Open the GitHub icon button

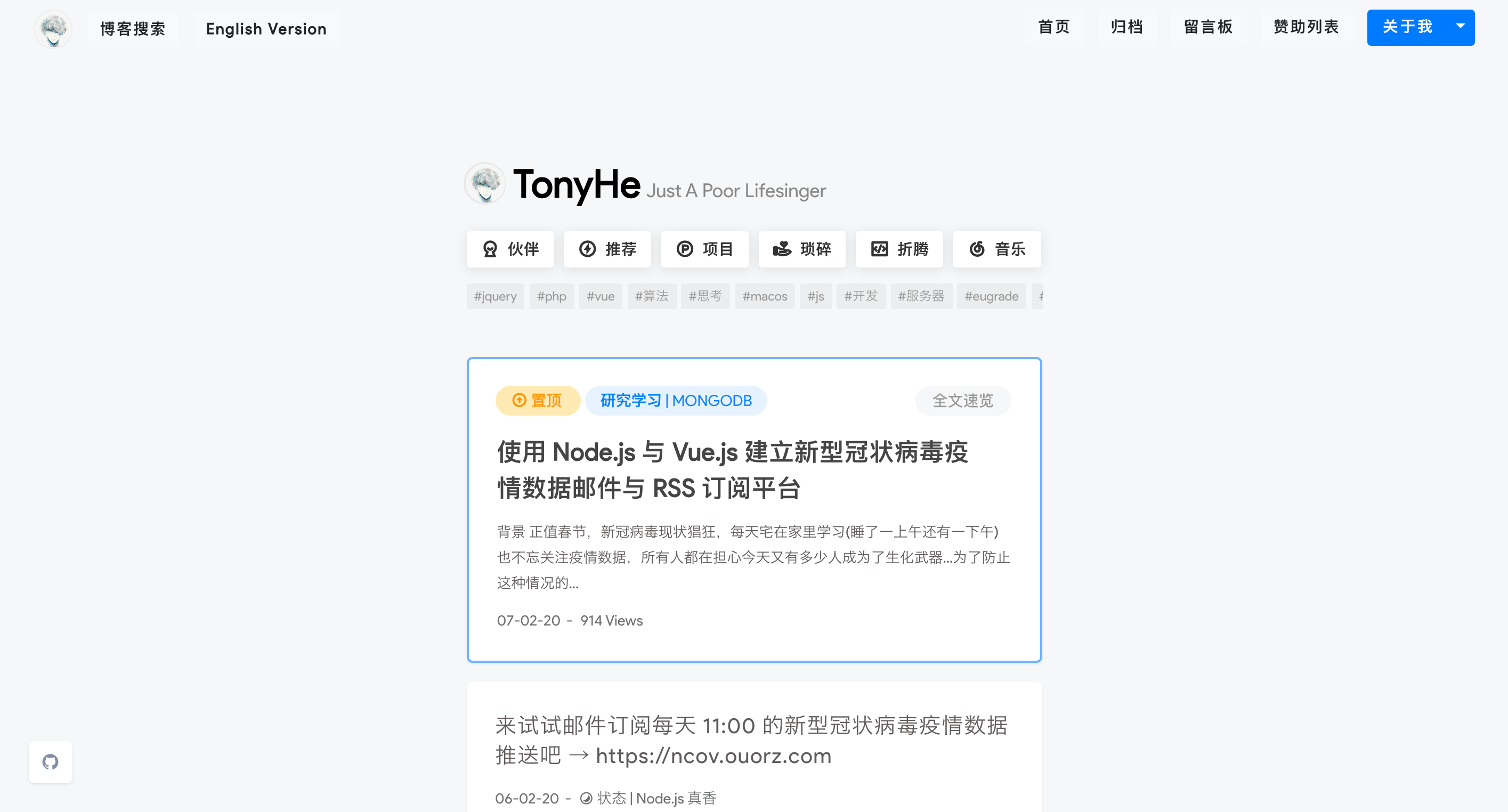point(50,762)
